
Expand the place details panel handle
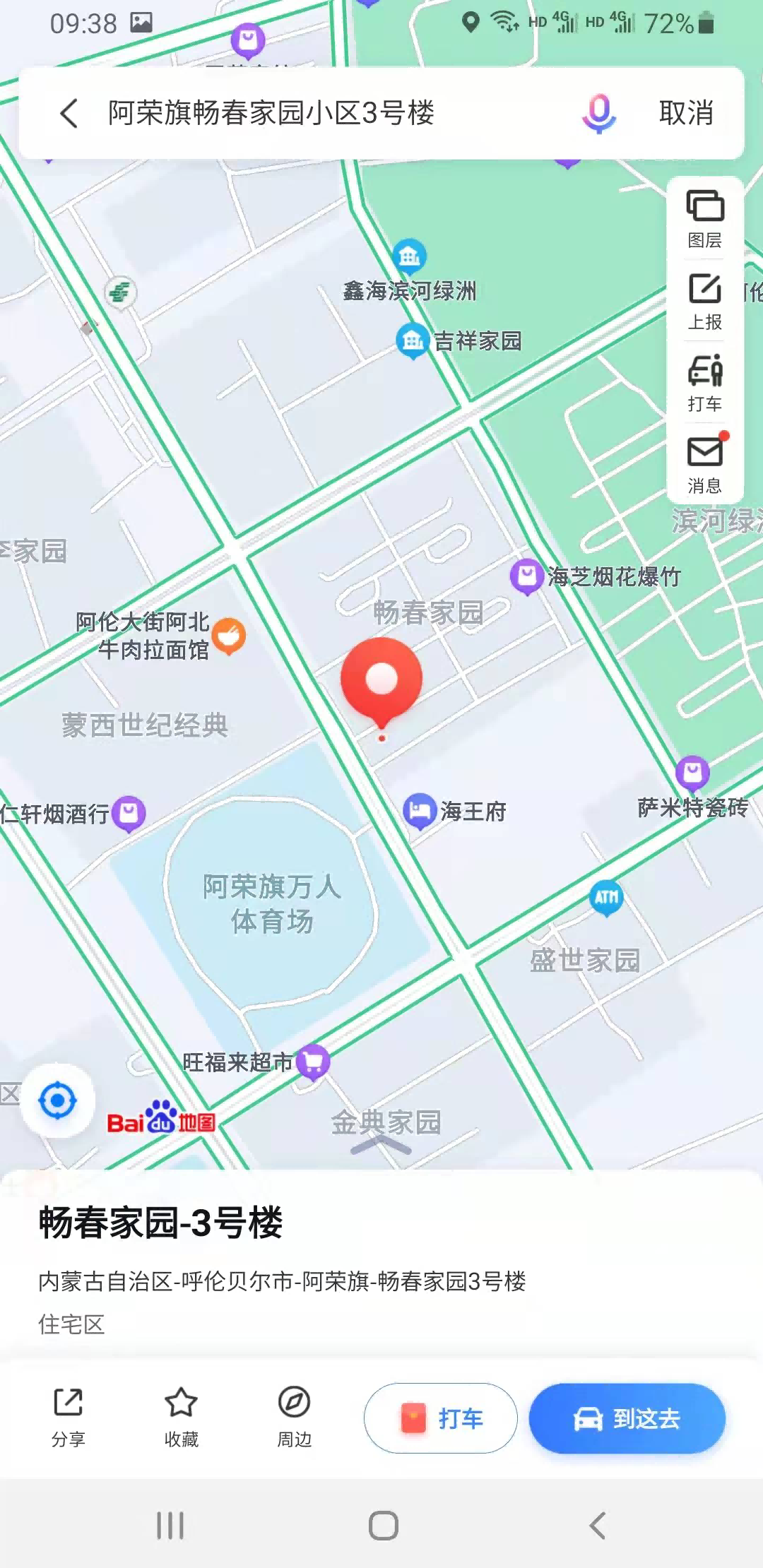pyautogui.click(x=381, y=1145)
